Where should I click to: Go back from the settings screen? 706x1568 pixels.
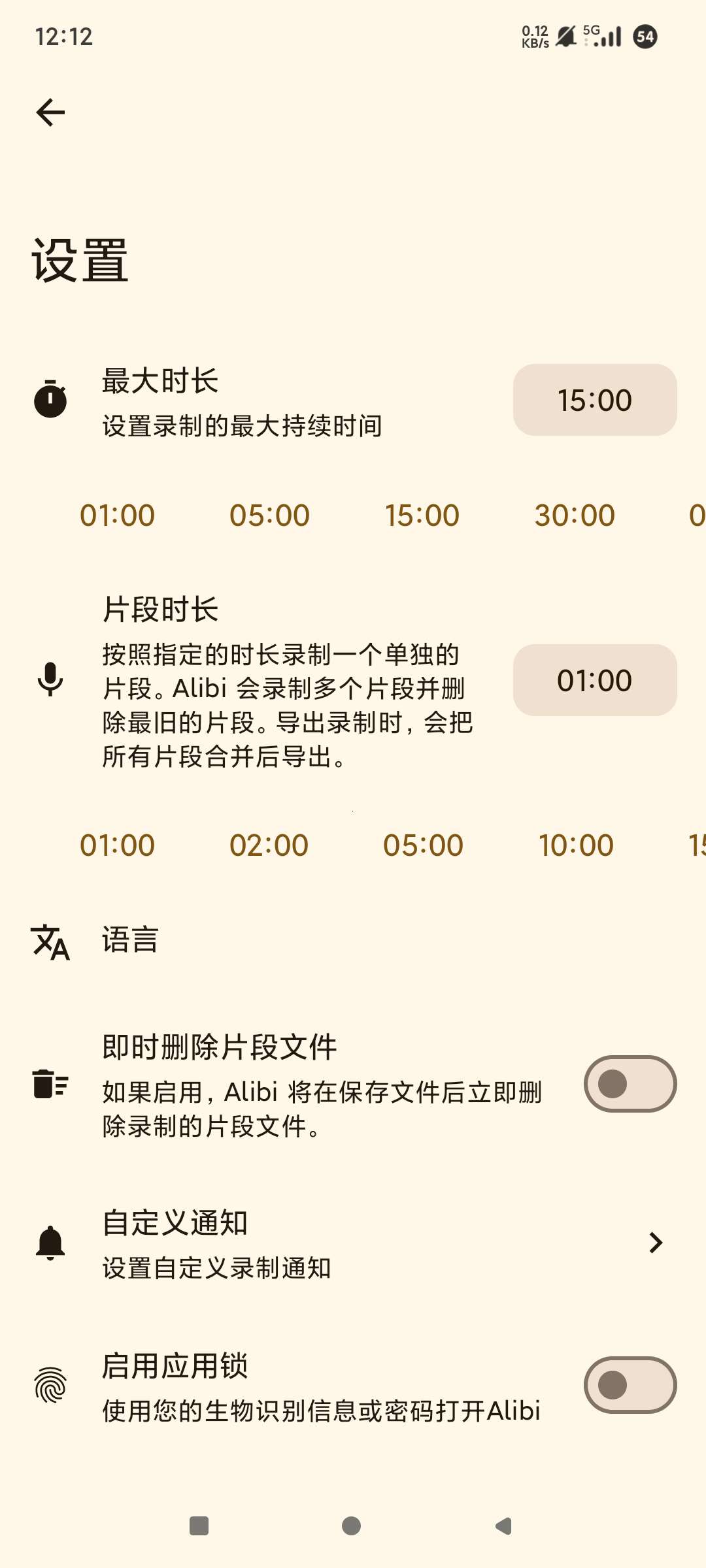(50, 112)
